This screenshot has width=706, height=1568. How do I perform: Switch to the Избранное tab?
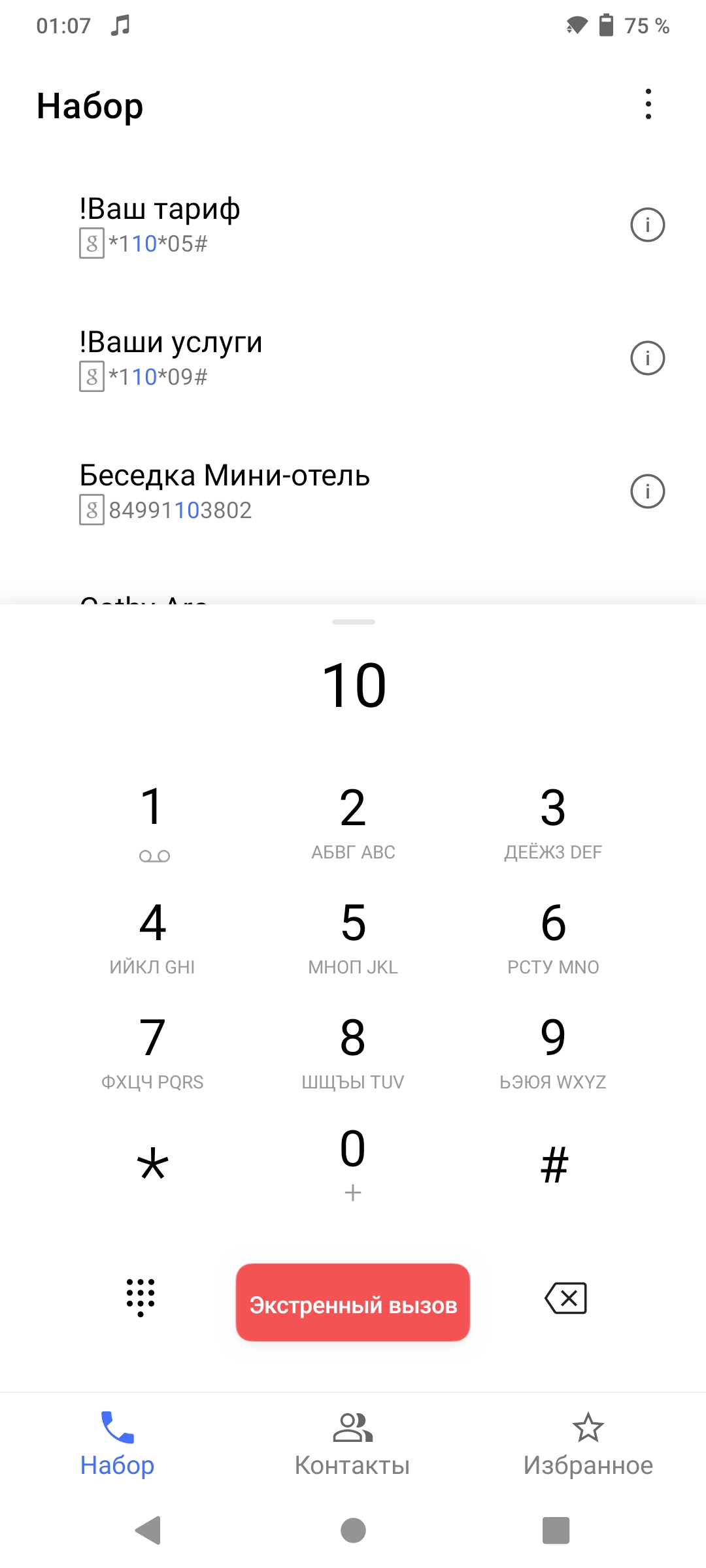[x=588, y=1444]
